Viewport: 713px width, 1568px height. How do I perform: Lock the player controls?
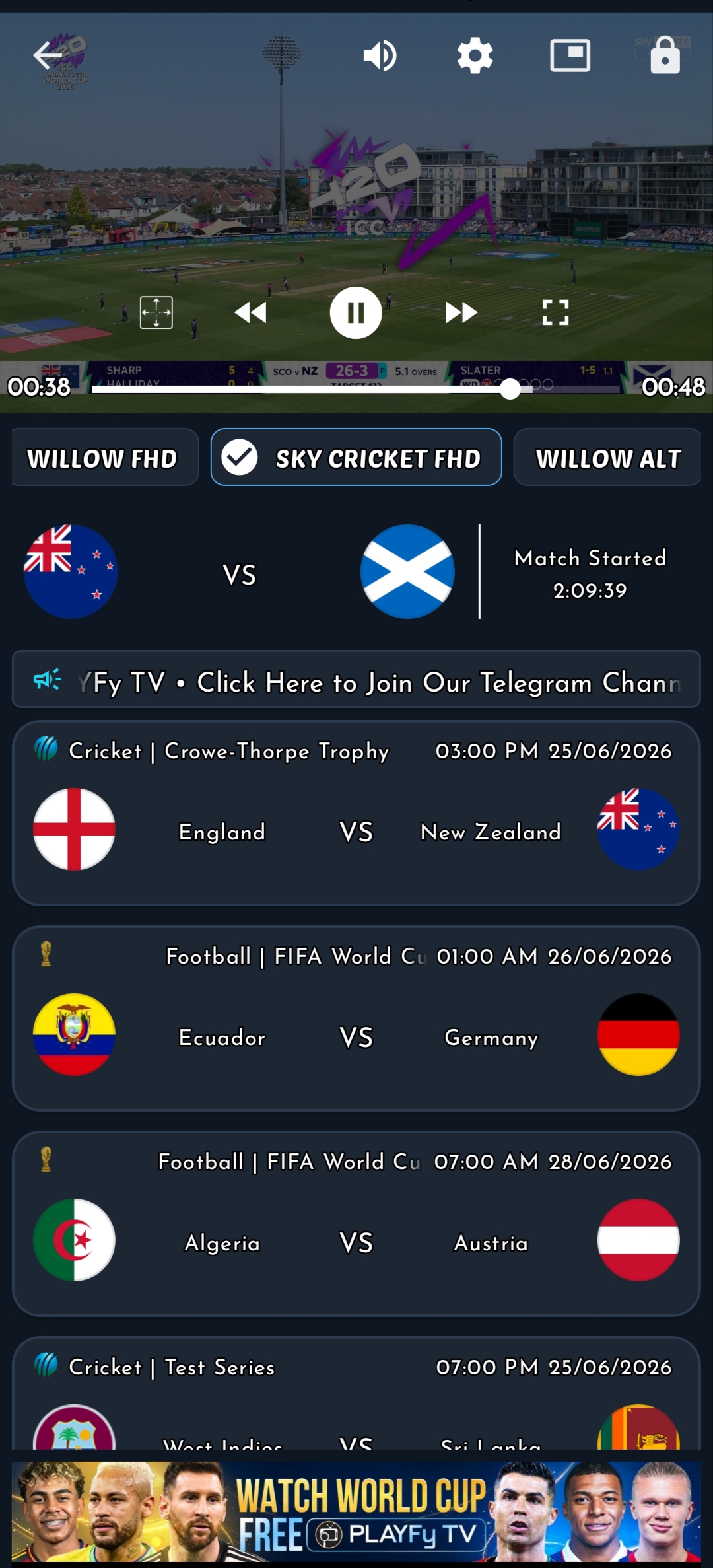(665, 55)
